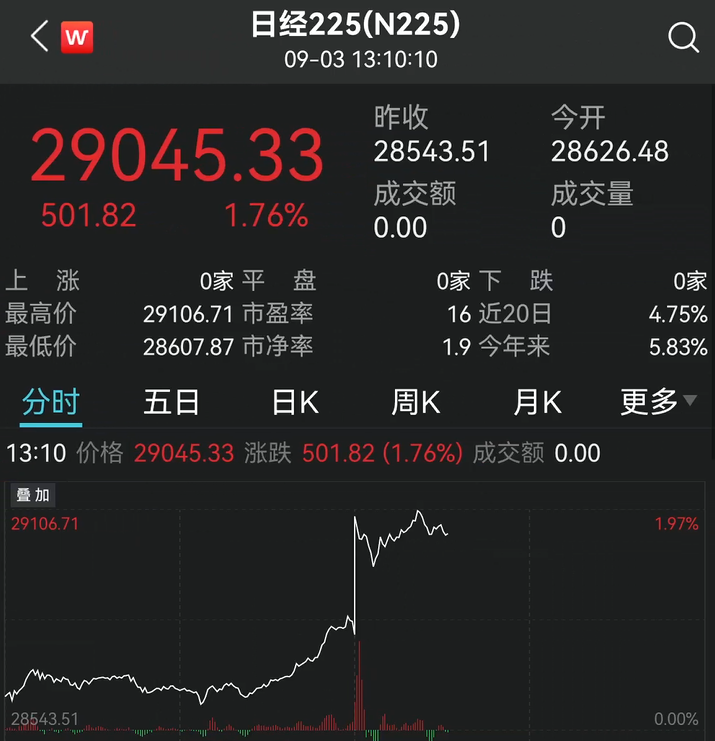Select the 分时 chart tab

50,402
